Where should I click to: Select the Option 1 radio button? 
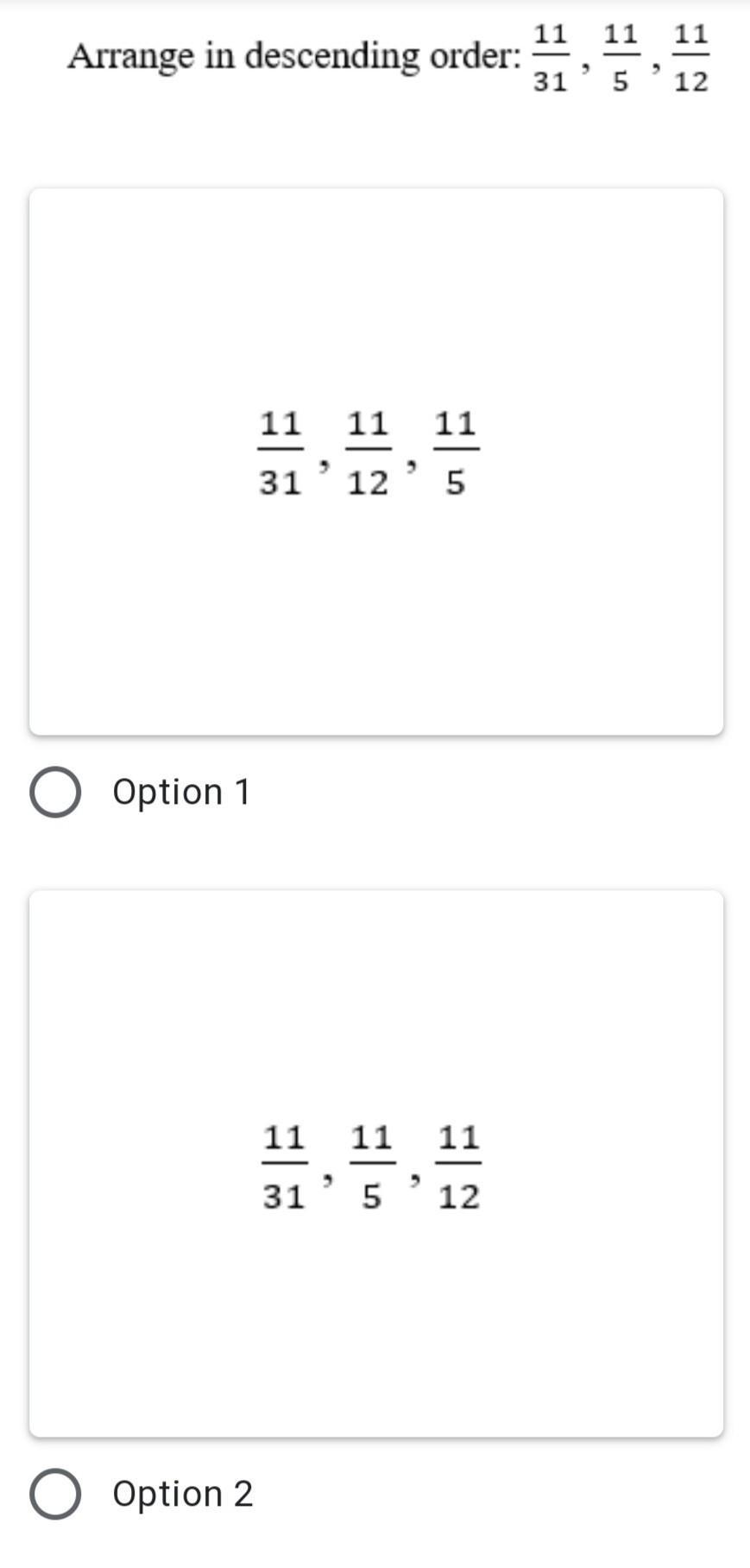pyautogui.click(x=55, y=792)
